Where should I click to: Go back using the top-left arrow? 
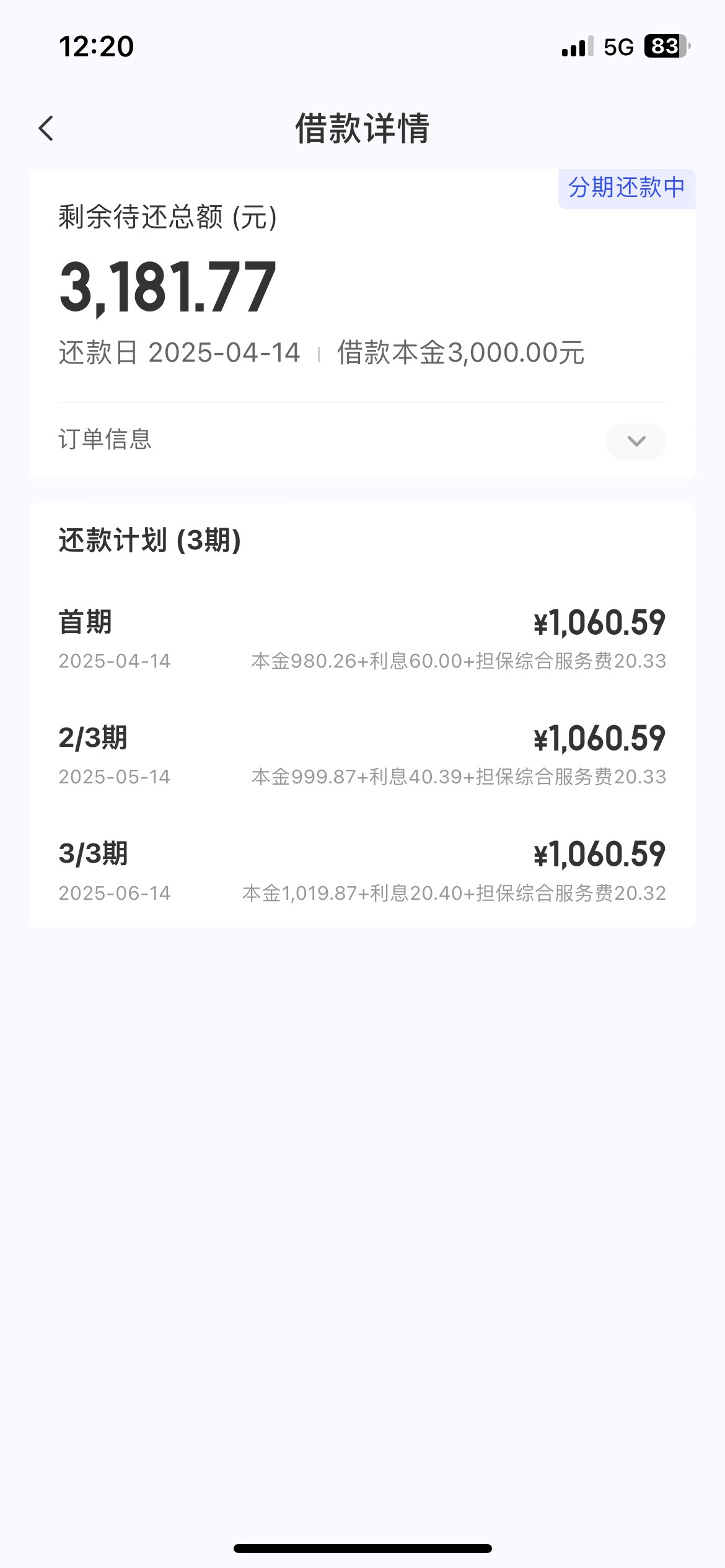pyautogui.click(x=46, y=129)
